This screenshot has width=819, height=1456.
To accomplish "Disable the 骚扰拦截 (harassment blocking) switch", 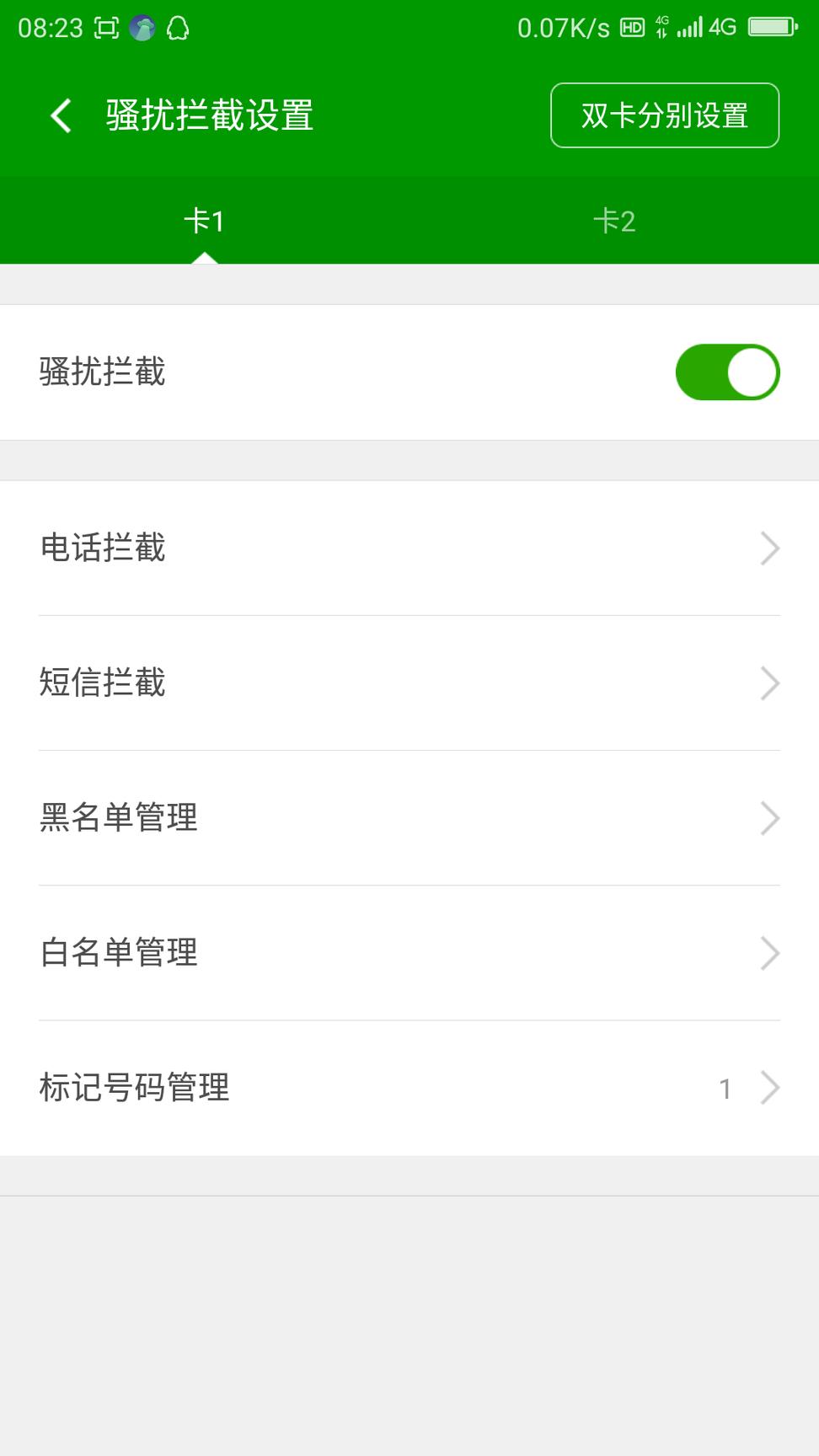I will 728,371.
